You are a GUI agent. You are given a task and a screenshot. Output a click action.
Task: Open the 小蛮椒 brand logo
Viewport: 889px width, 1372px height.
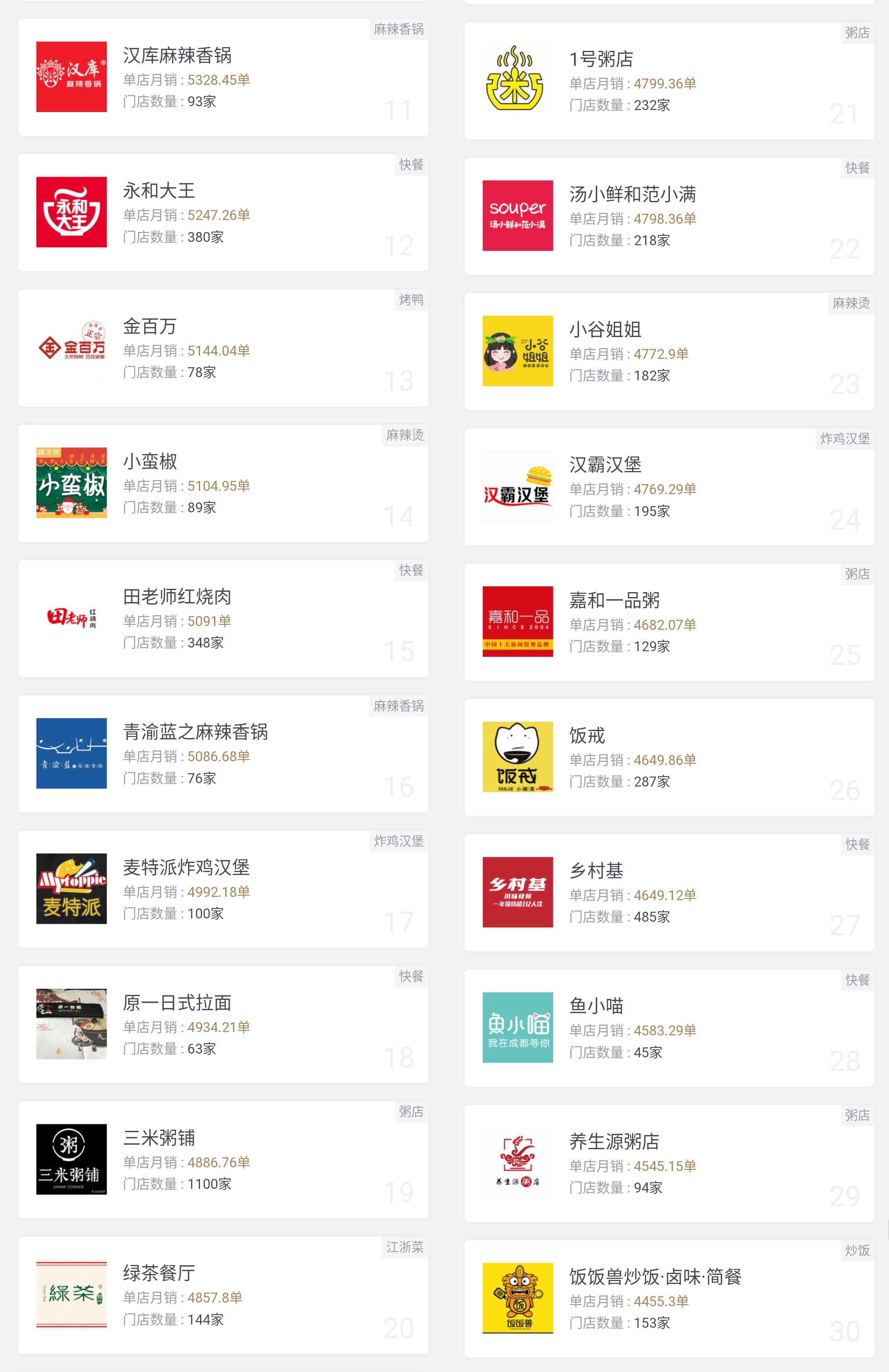[x=72, y=483]
